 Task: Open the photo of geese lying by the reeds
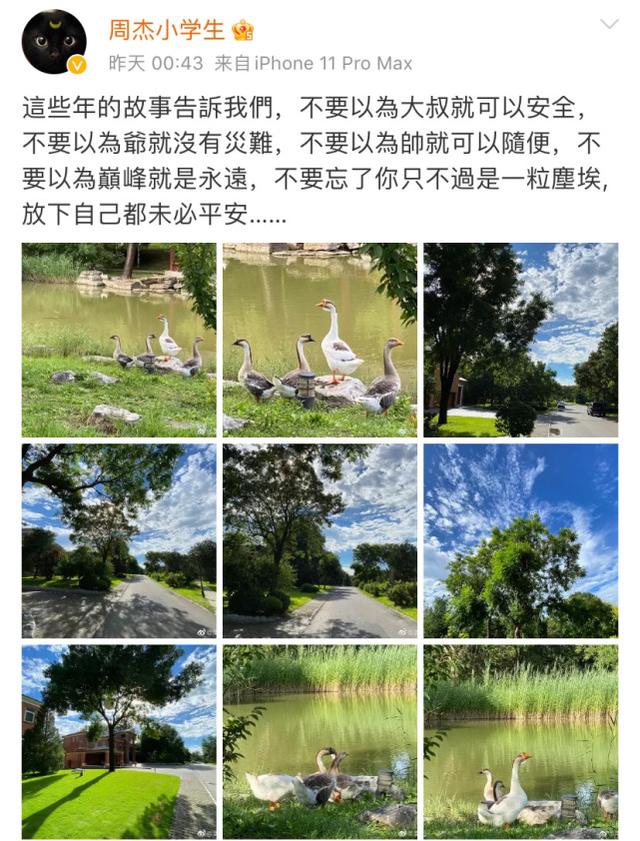point(320,741)
